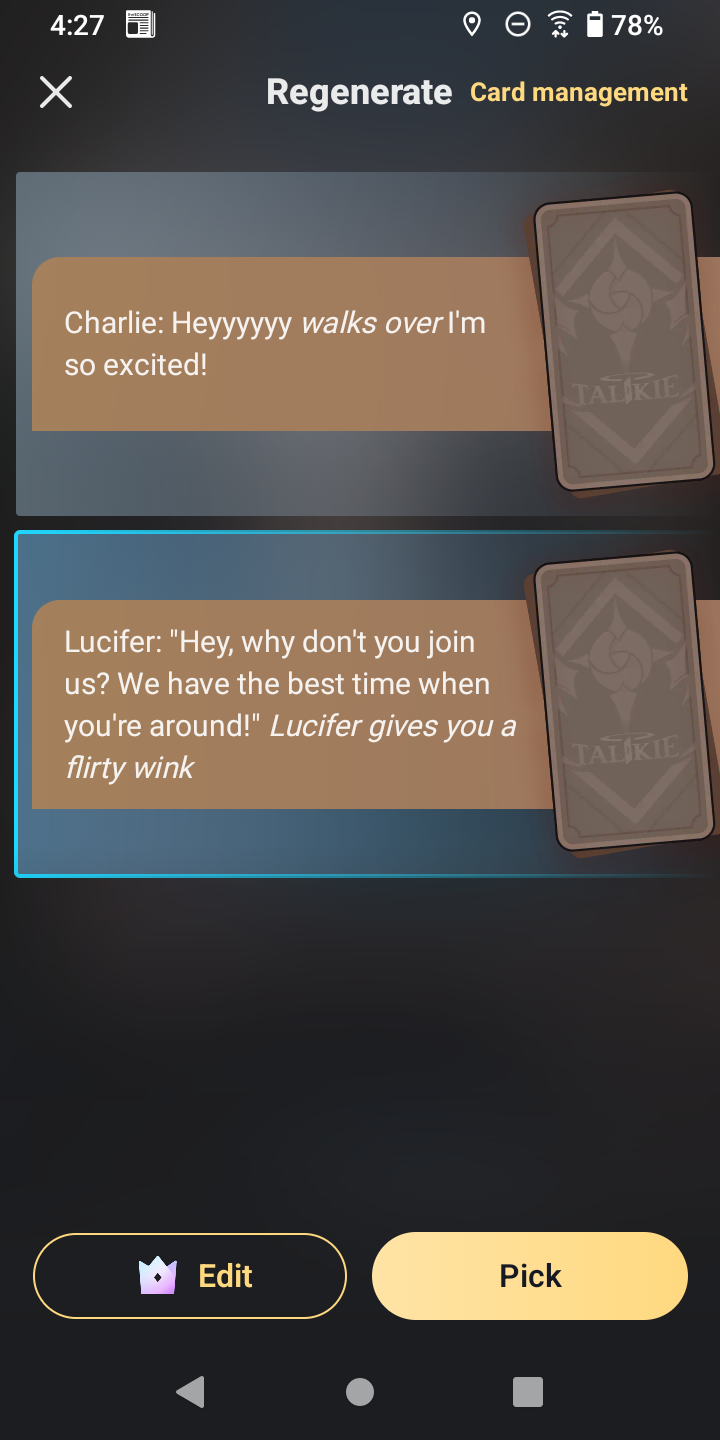Go to the home screen
Viewport: 720px width, 1440px height.
360,1392
